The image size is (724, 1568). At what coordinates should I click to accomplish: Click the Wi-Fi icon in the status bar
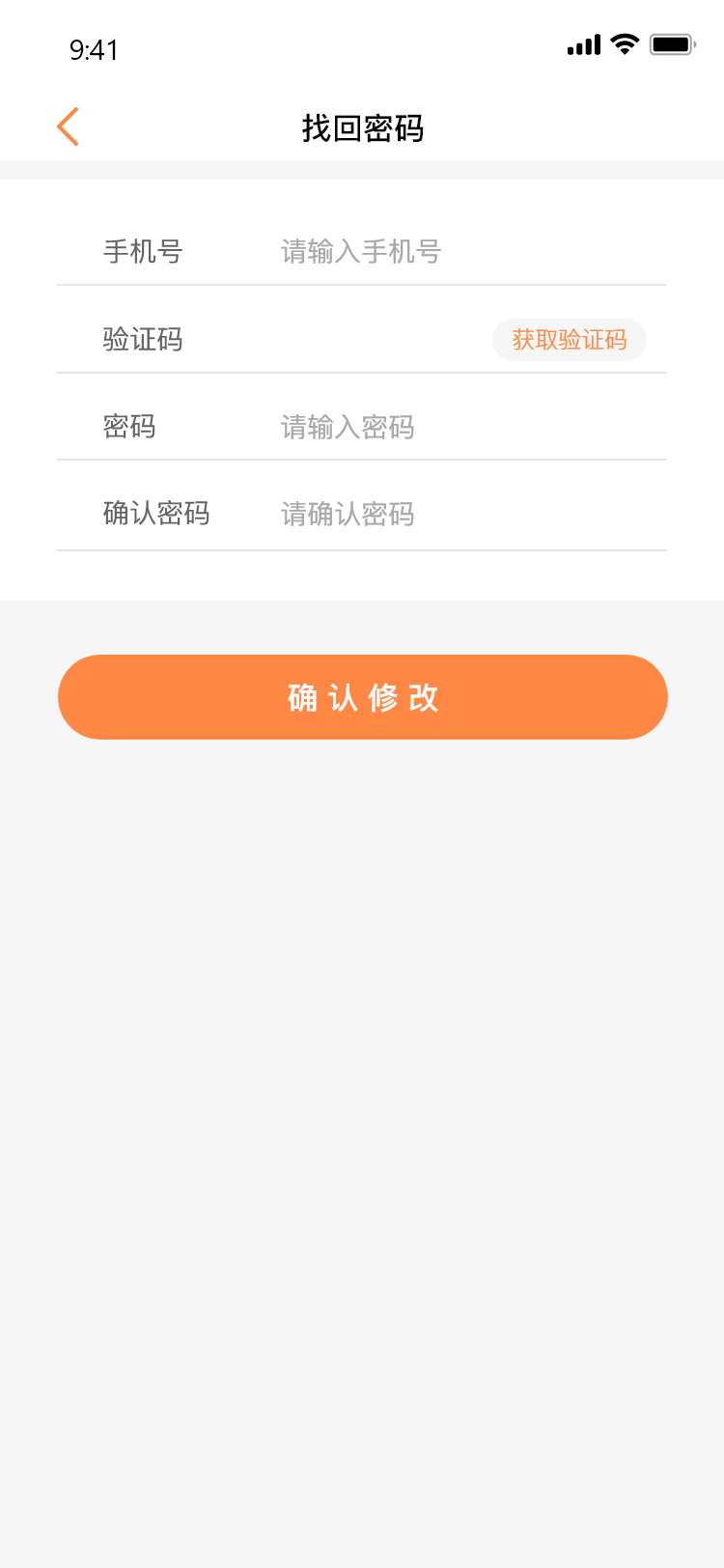623,43
